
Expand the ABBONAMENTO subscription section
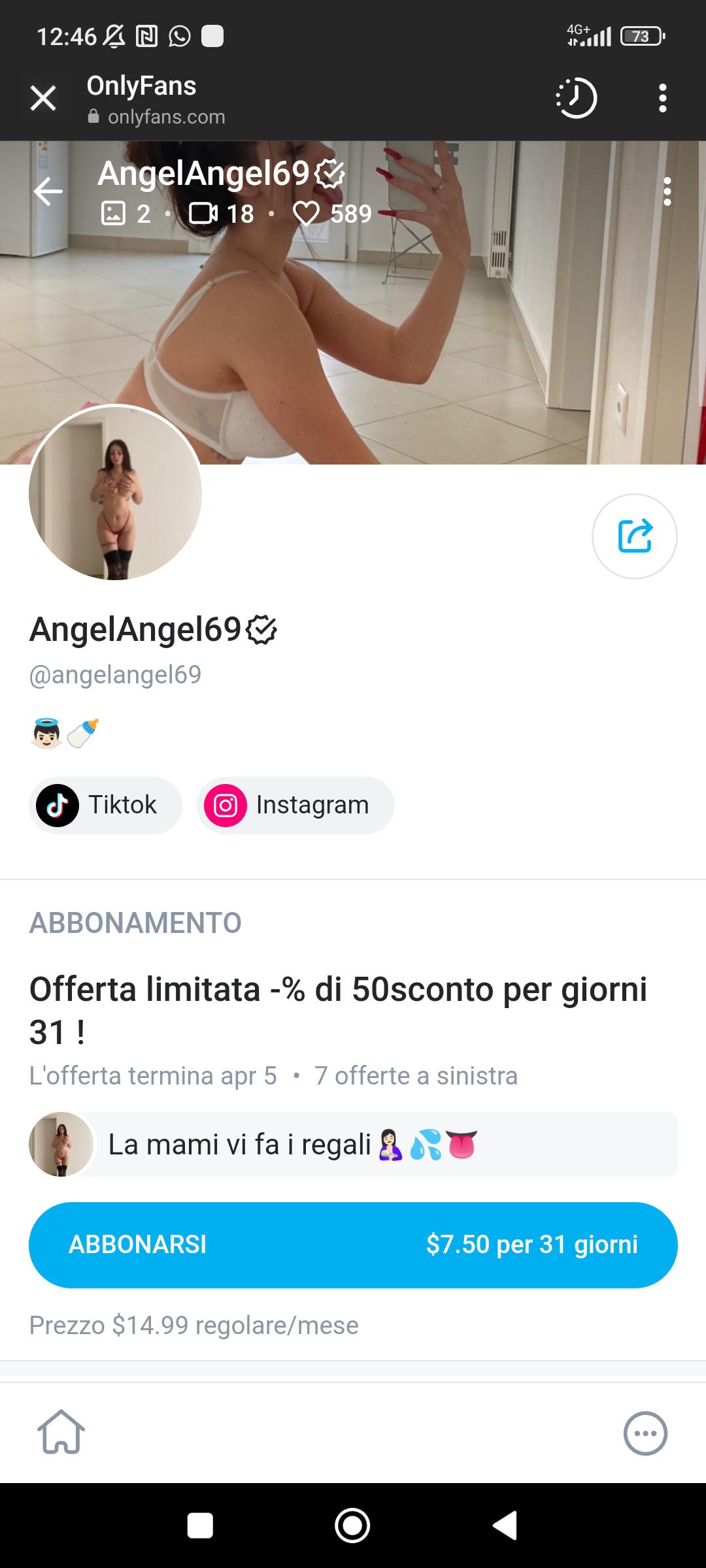pos(135,923)
